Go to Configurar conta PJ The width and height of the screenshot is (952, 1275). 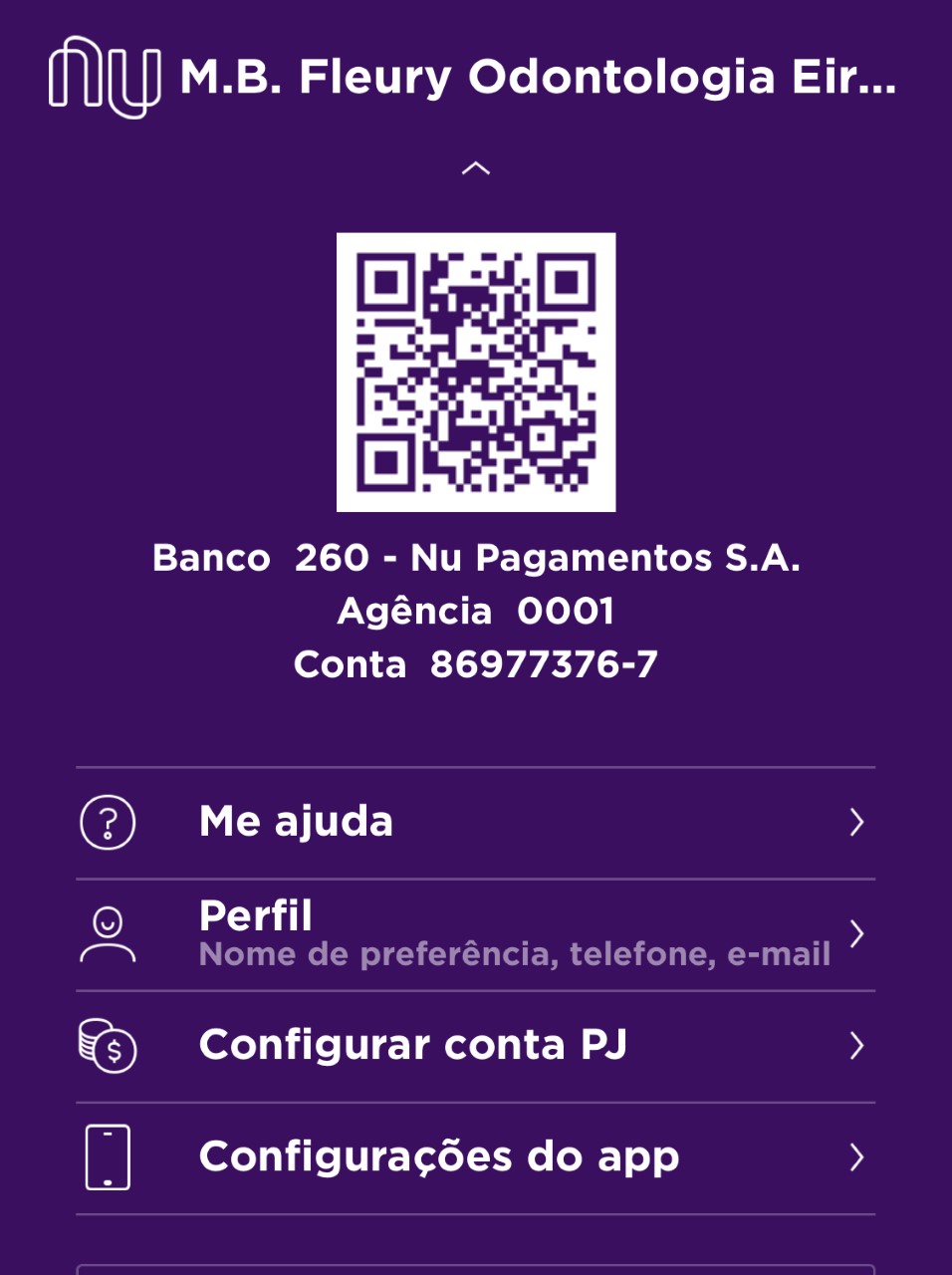[475, 1046]
